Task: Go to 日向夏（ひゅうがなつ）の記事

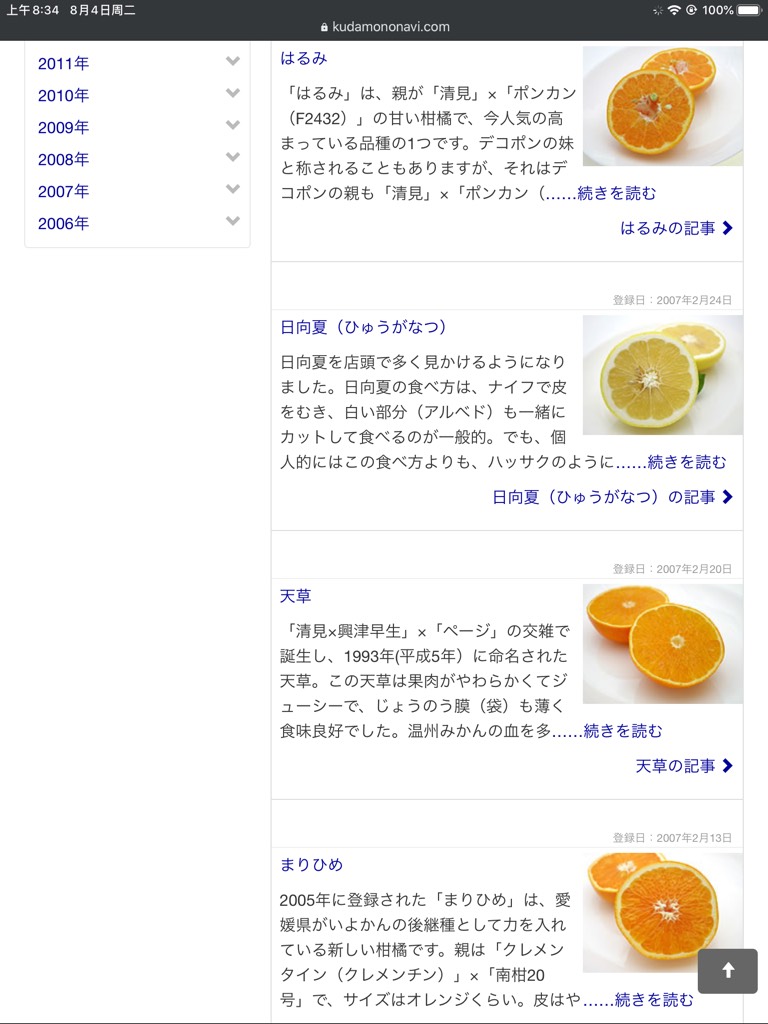Action: tap(612, 497)
